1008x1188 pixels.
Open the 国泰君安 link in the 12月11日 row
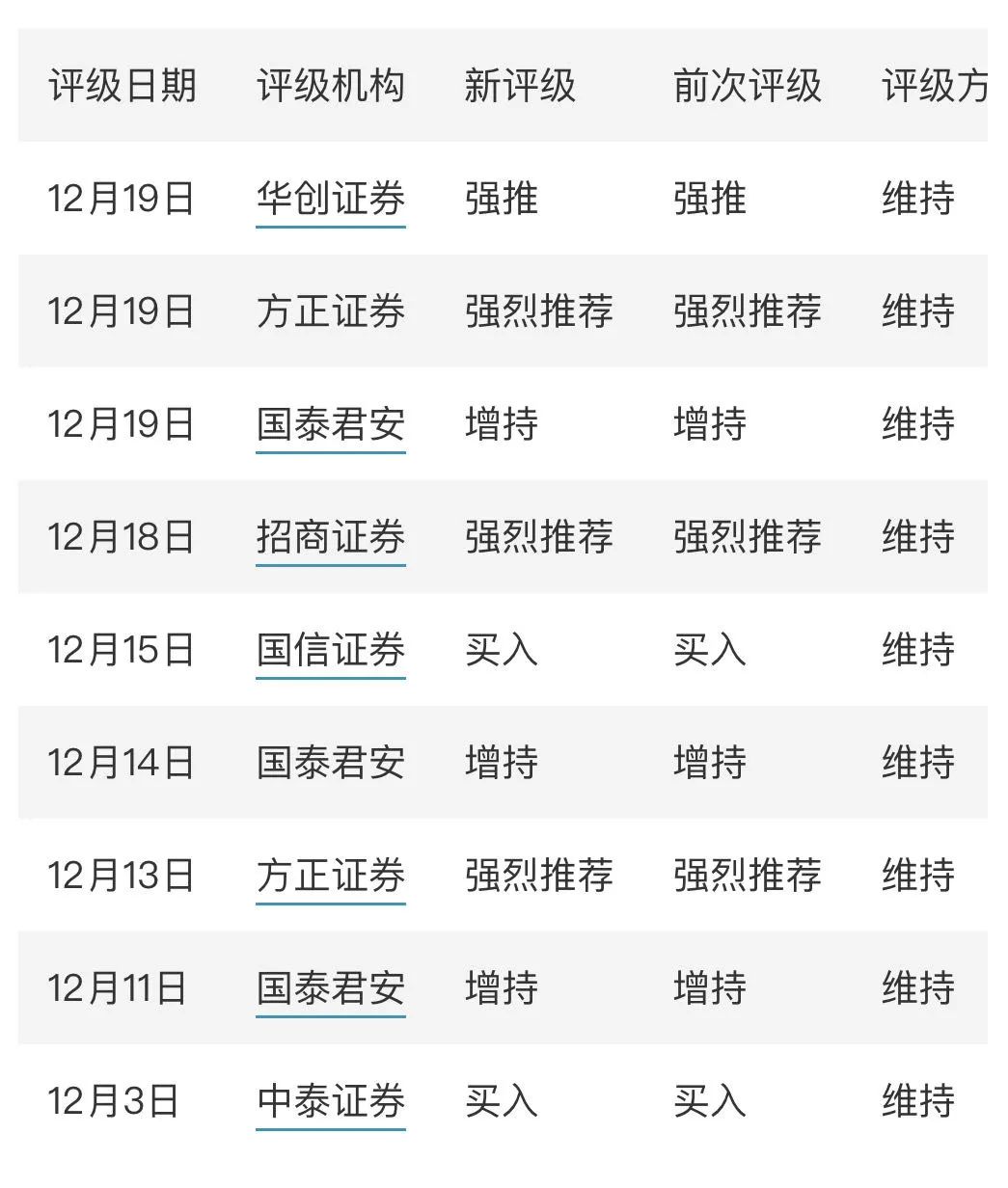coord(330,988)
